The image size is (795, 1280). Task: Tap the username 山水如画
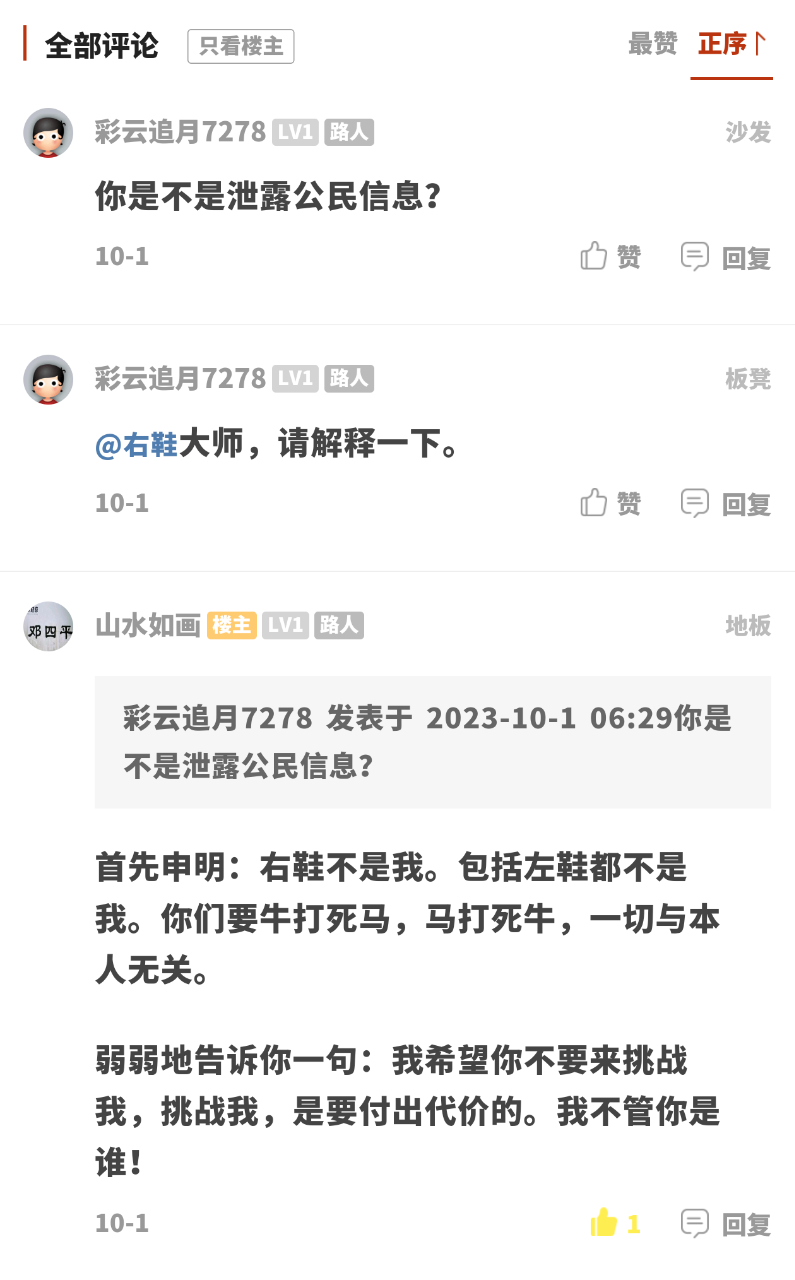[148, 625]
